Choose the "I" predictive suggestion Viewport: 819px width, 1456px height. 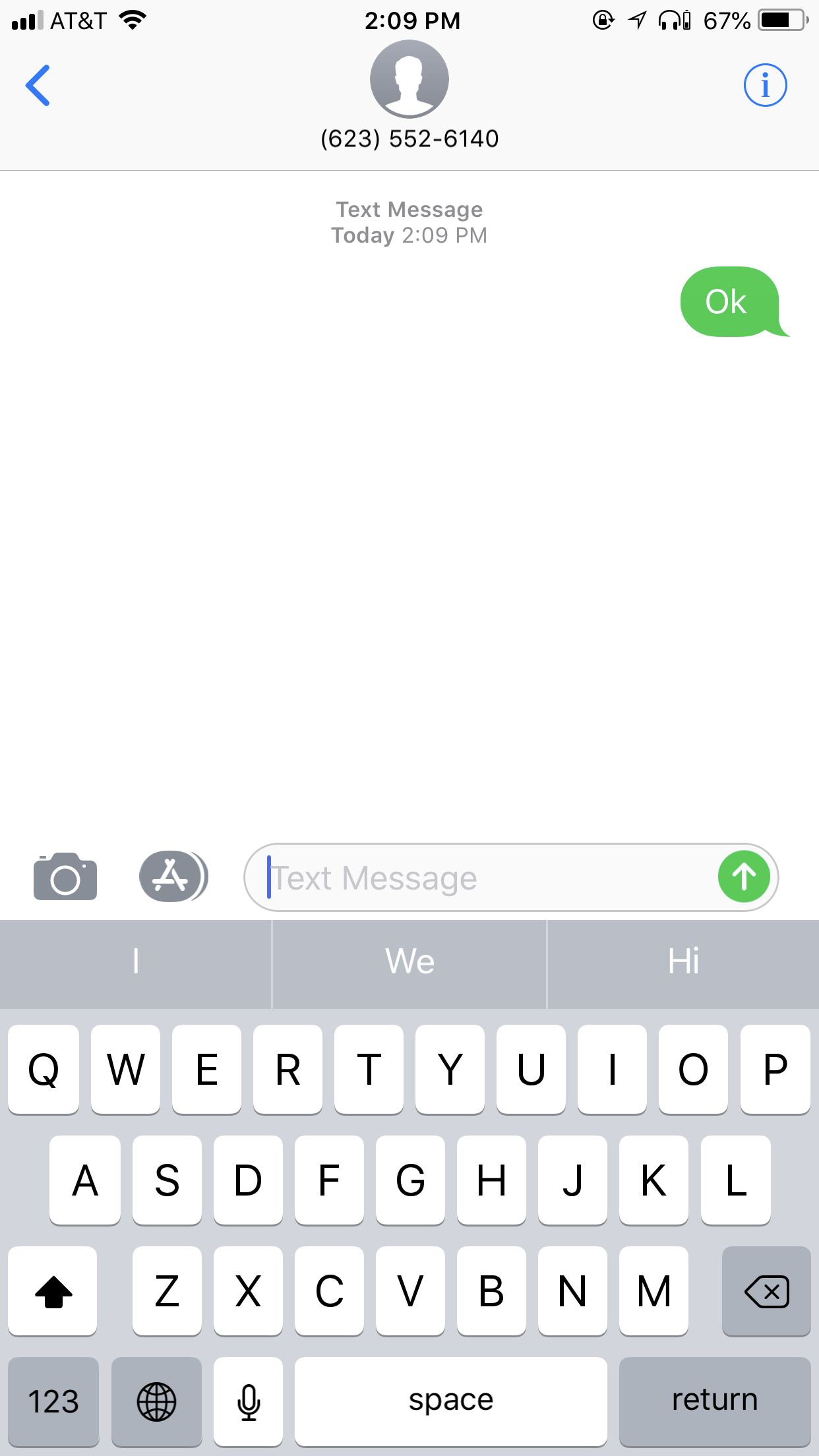[x=136, y=961]
